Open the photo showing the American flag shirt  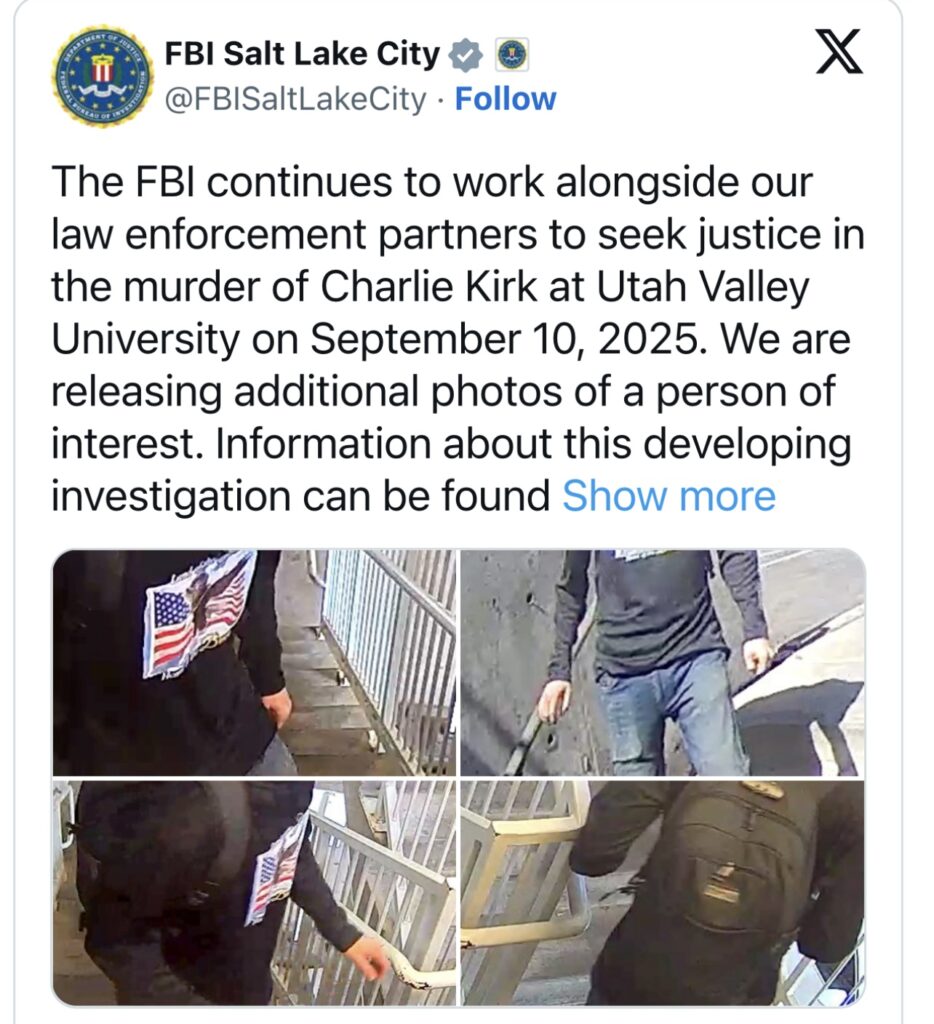(254, 662)
